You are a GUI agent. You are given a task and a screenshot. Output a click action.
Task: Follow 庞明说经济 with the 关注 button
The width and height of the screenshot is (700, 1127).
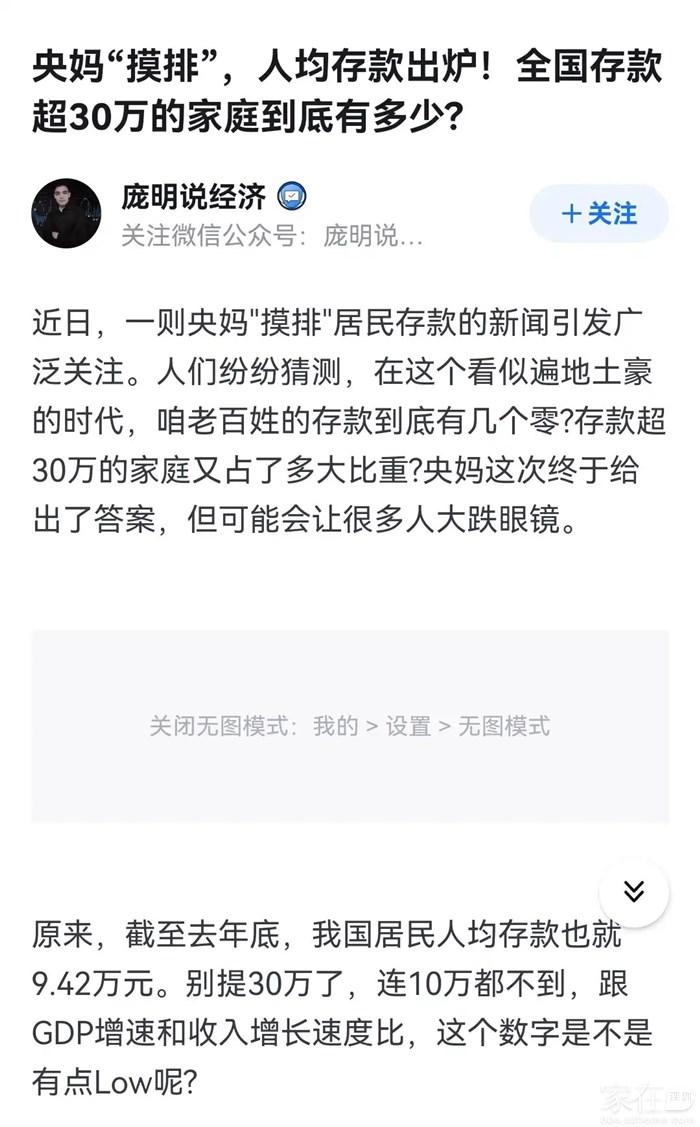click(x=598, y=214)
